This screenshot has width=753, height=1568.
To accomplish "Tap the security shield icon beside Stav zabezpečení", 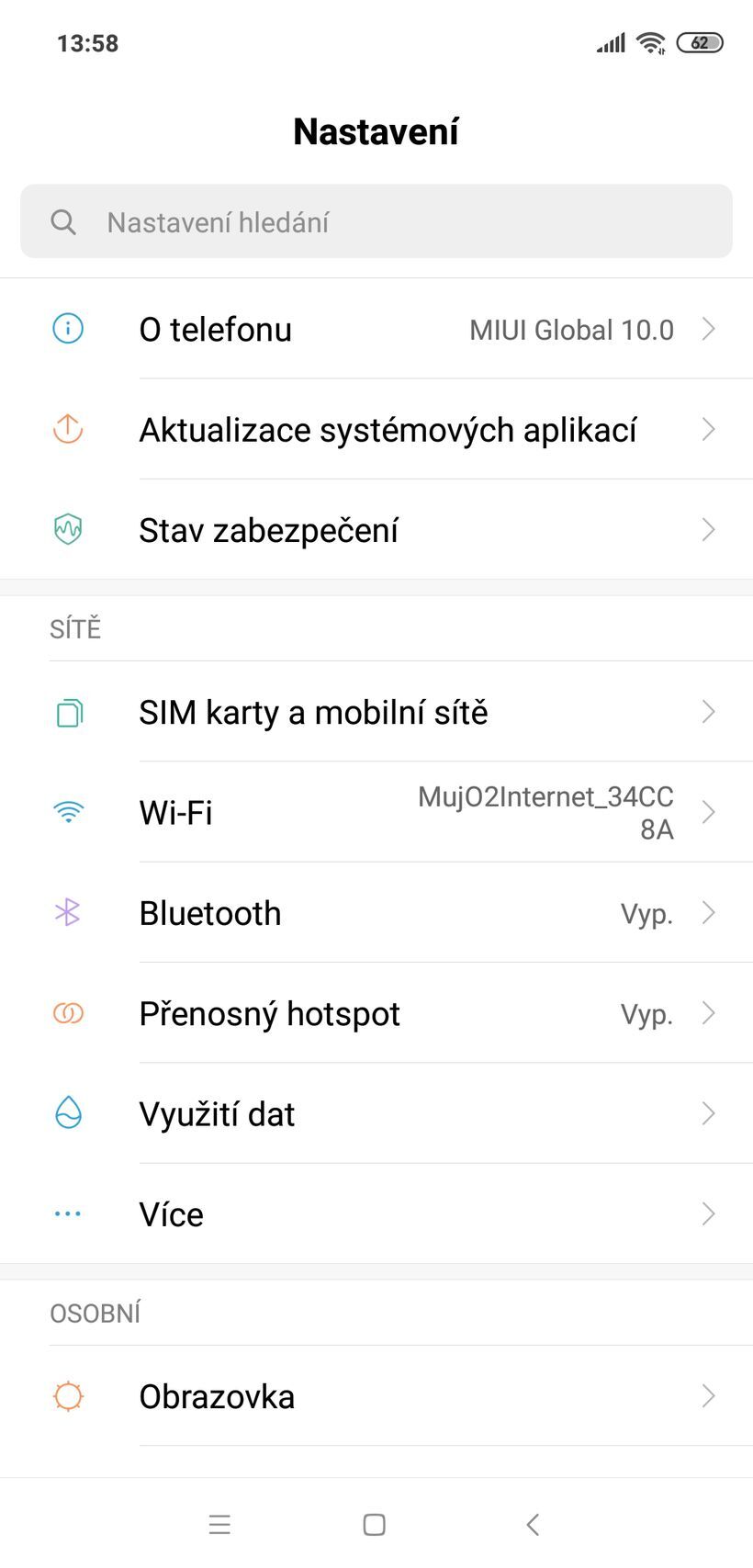I will point(67,529).
